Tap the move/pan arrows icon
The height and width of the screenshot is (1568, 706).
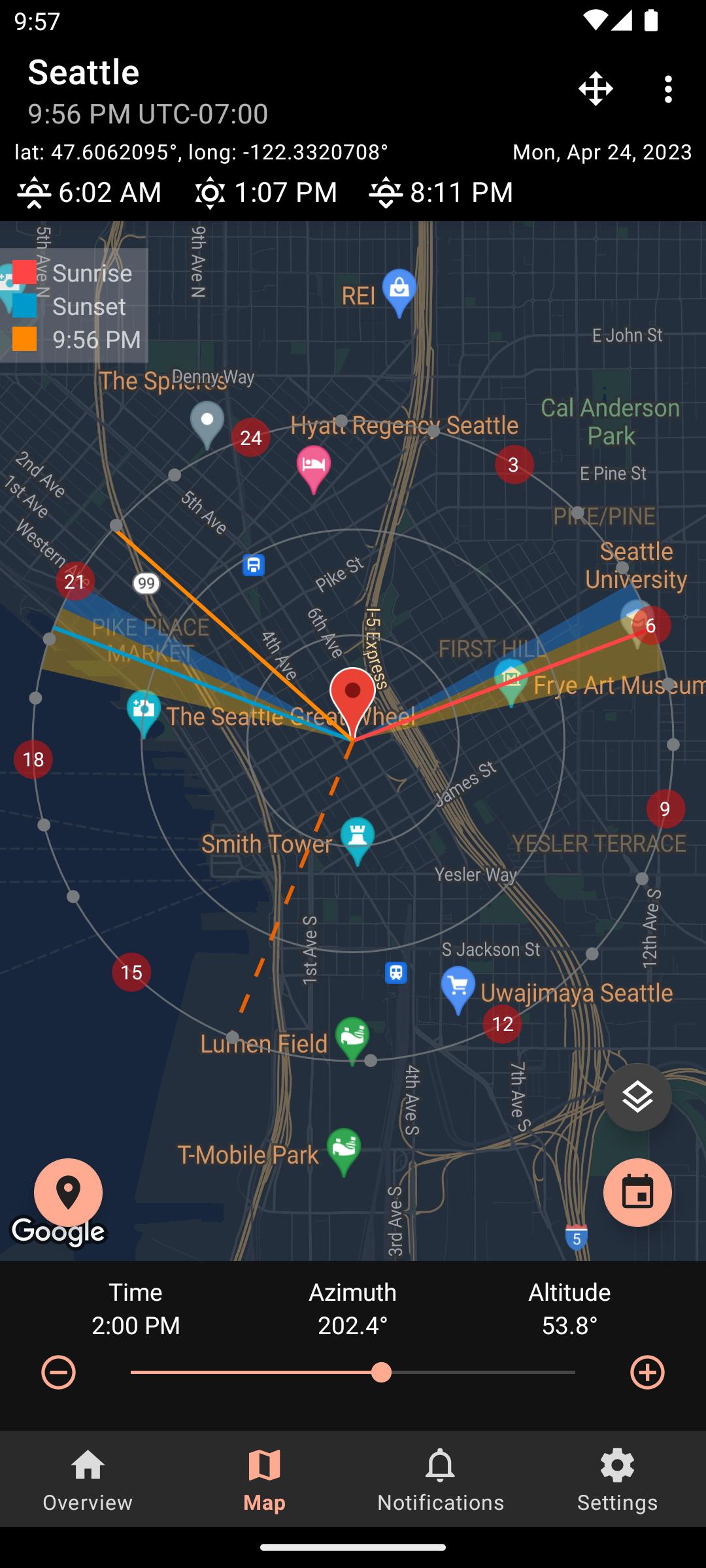596,89
